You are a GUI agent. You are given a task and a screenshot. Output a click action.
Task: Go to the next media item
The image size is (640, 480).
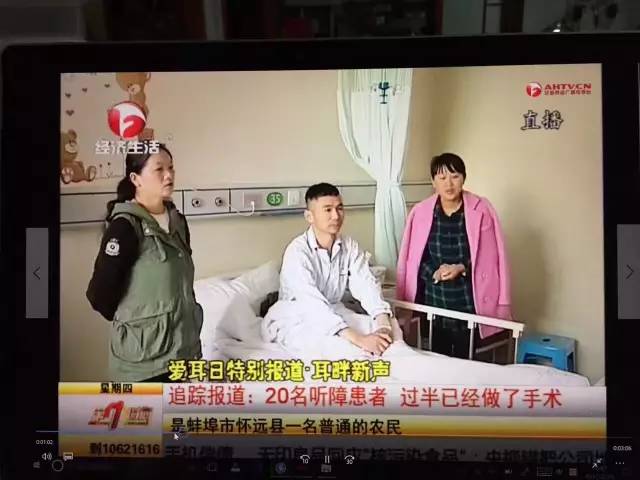pyautogui.click(x=628, y=272)
